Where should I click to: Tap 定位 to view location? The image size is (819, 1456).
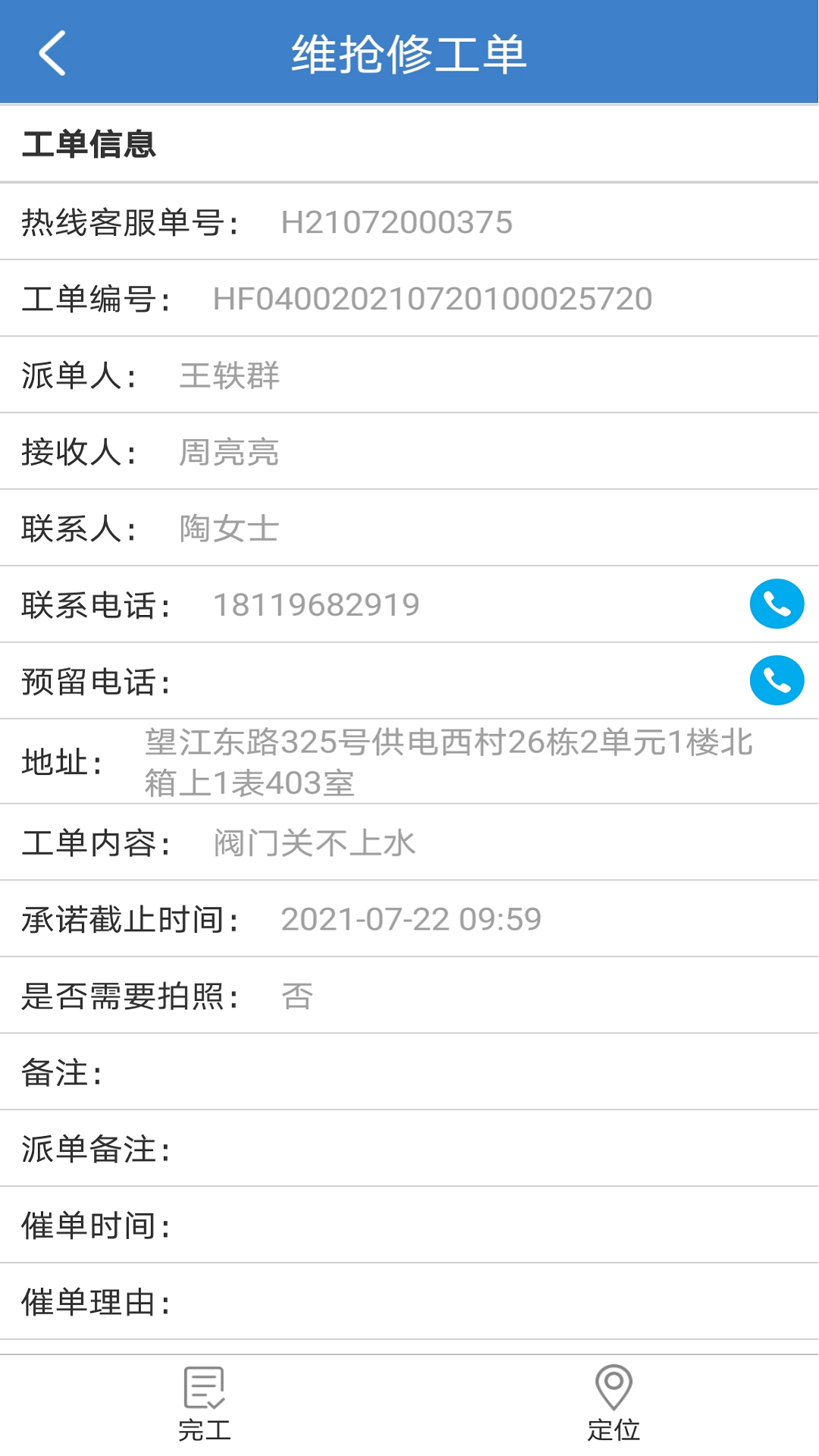click(613, 1430)
